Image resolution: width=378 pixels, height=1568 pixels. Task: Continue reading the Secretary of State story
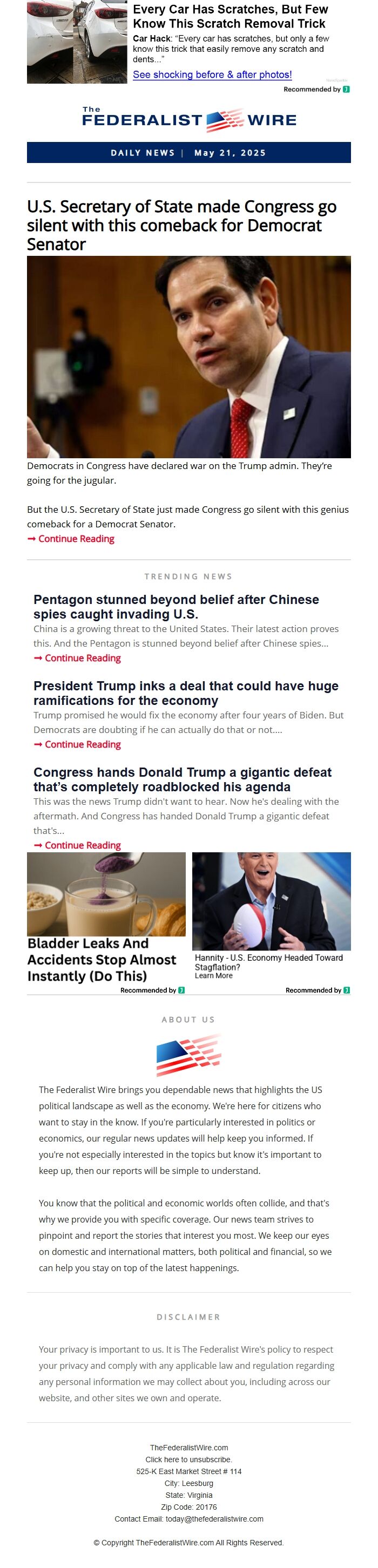click(76, 539)
